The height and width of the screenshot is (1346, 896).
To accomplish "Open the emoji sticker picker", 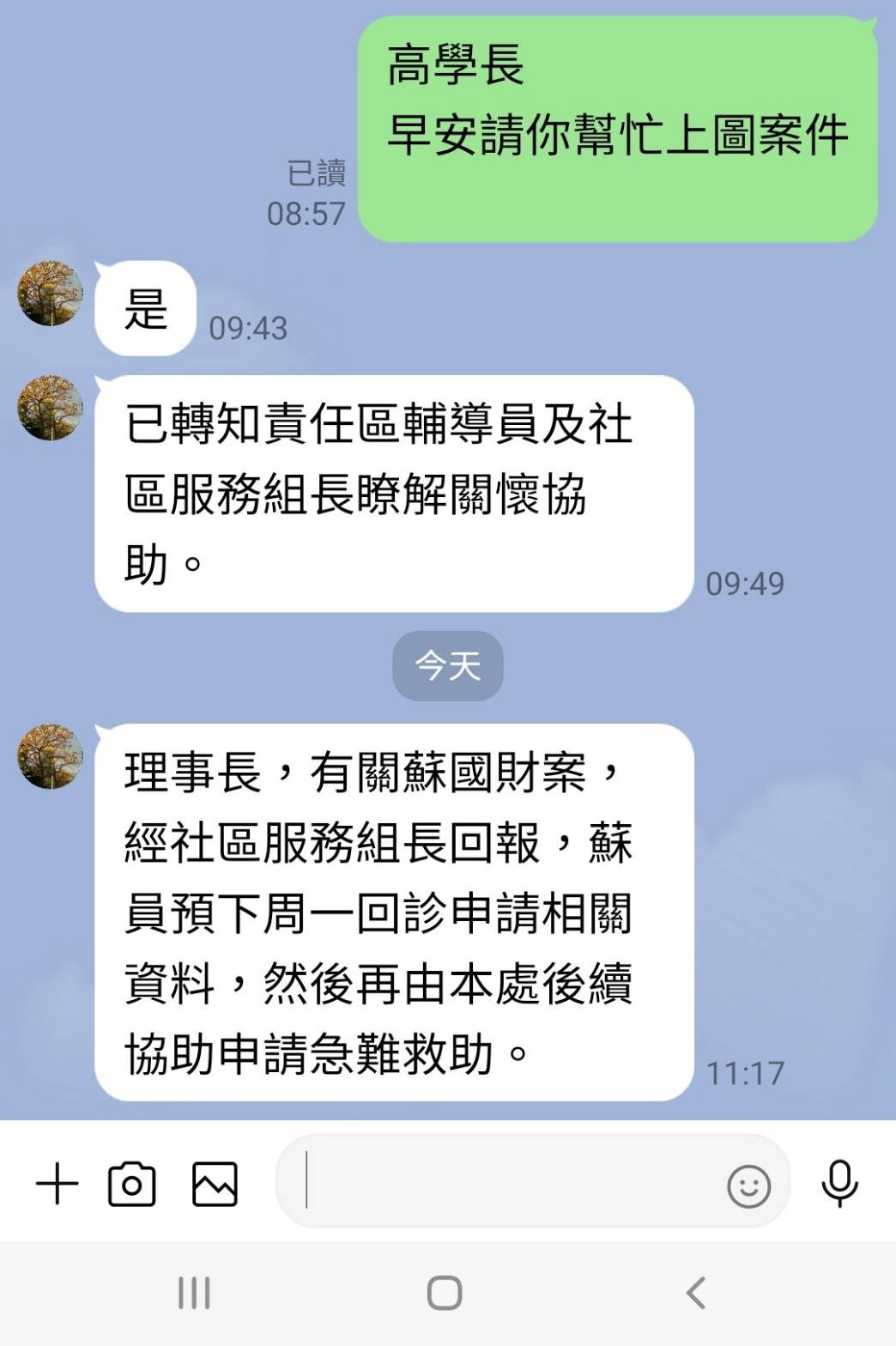I will 748,1186.
